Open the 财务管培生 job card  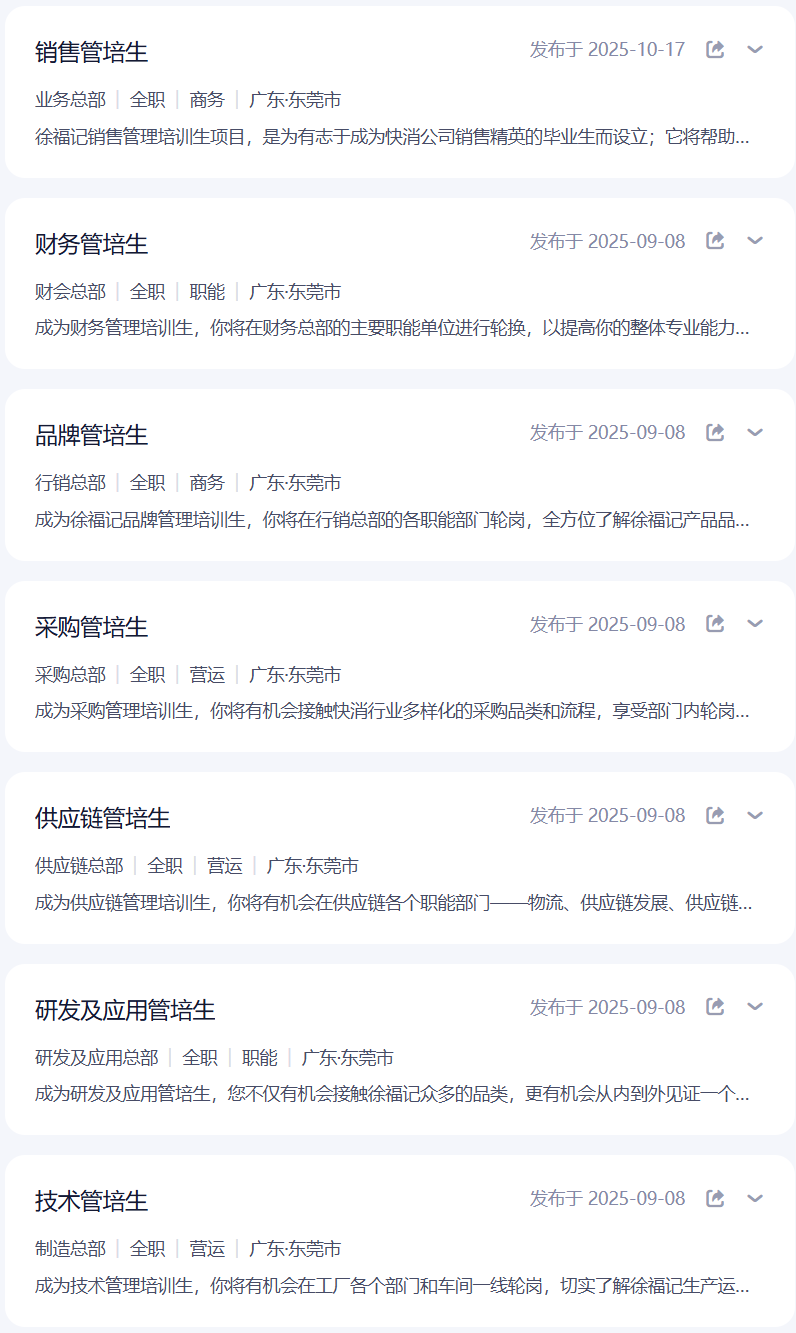[x=92, y=244]
